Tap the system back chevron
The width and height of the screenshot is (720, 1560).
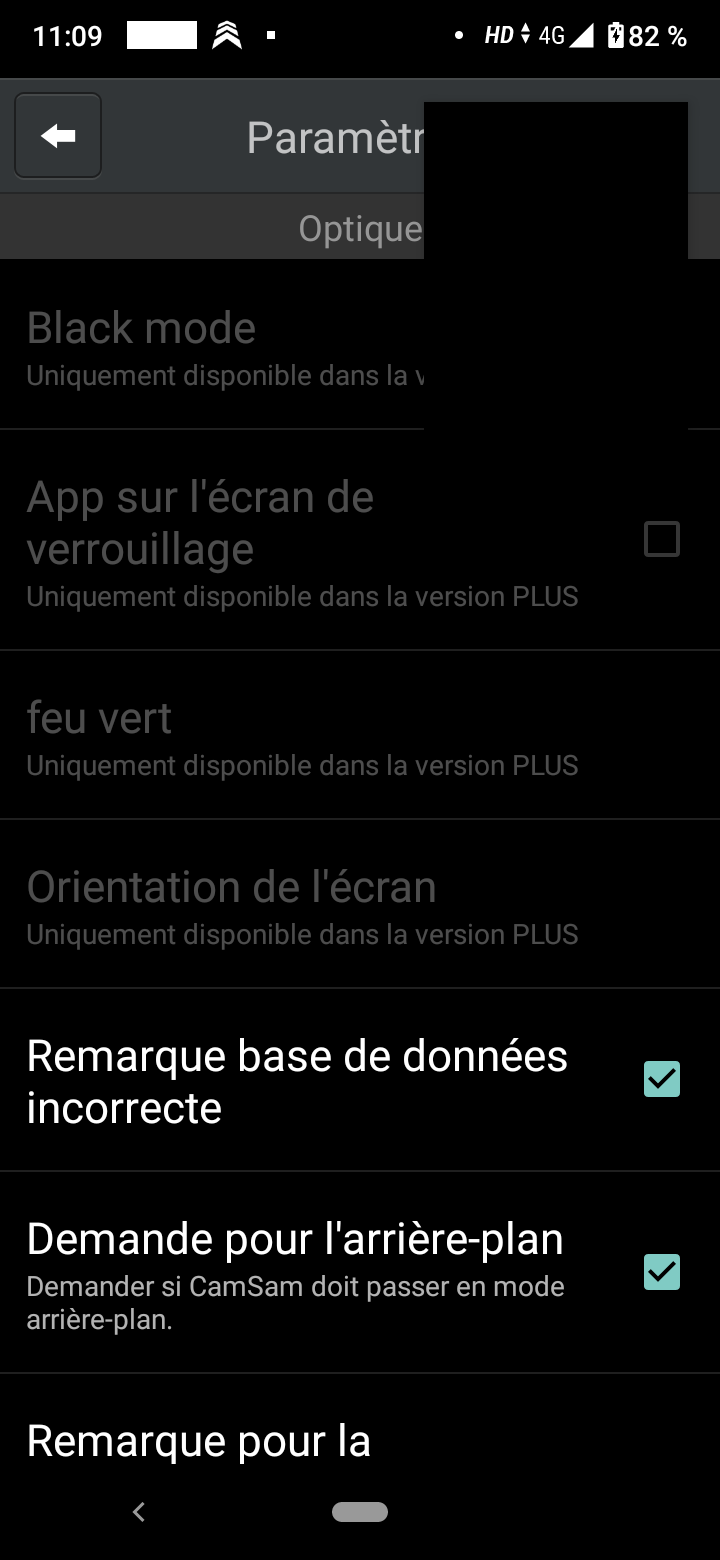139,1512
